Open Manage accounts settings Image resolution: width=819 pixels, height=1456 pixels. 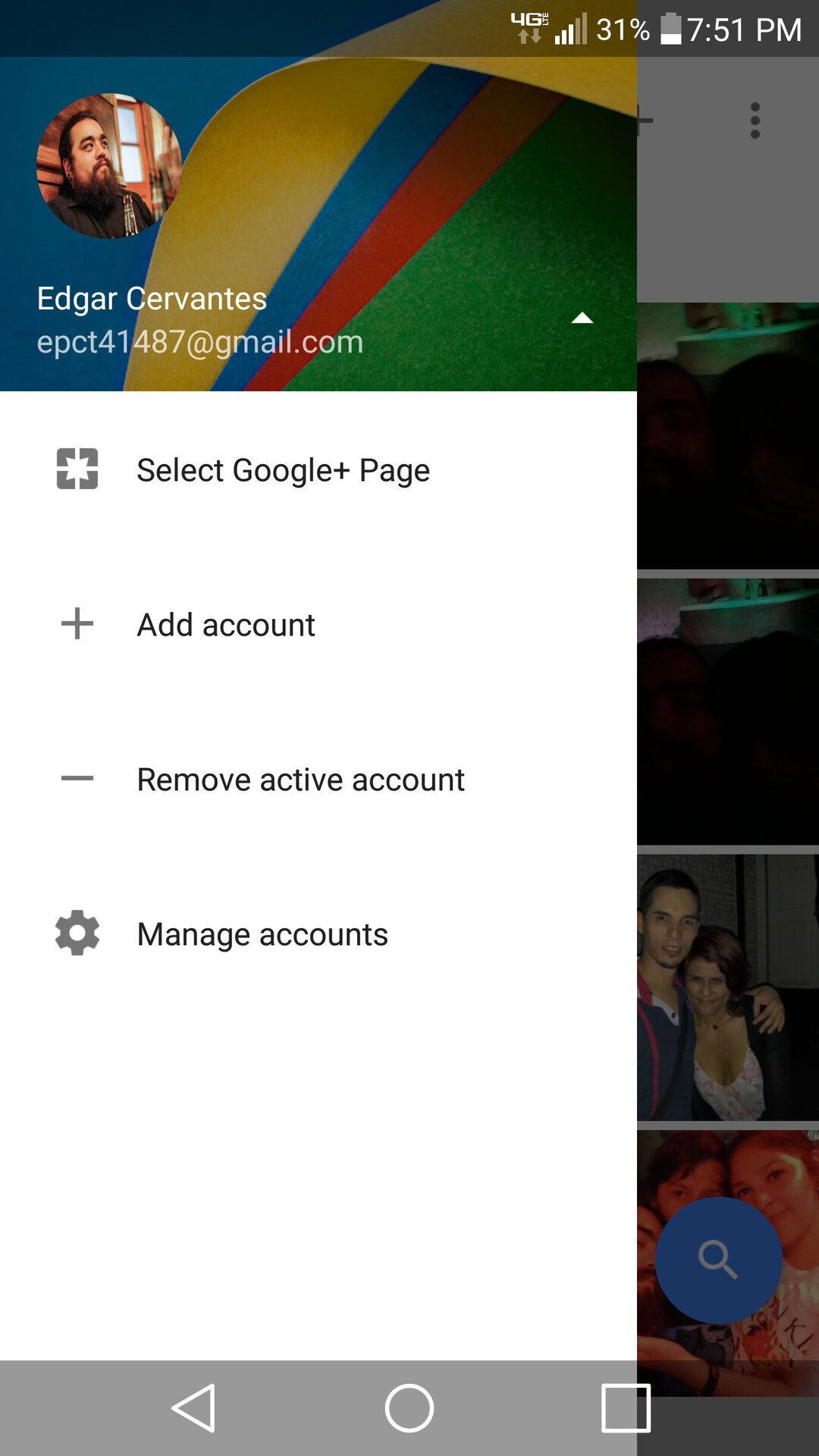(262, 934)
